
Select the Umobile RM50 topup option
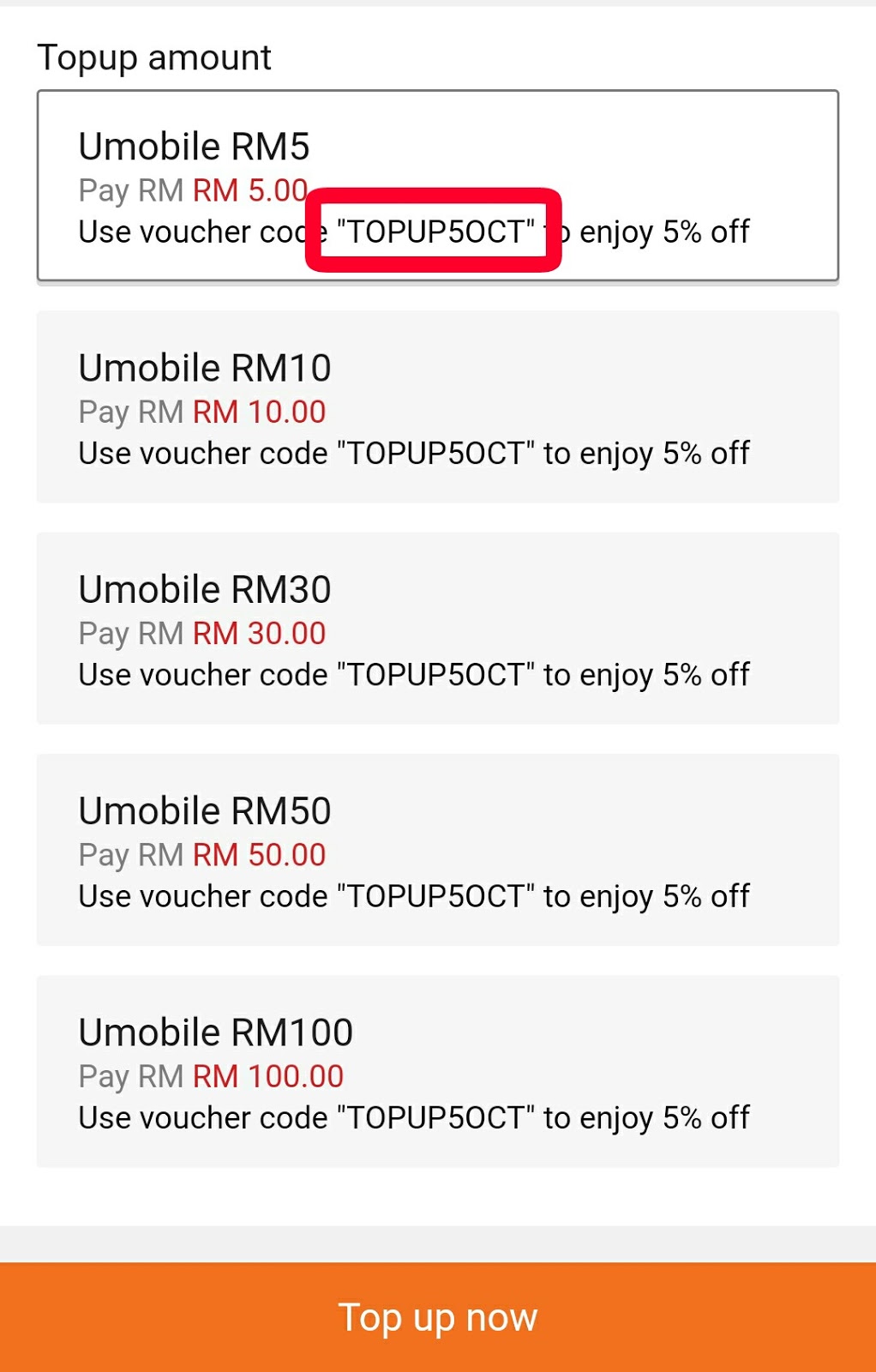437,850
